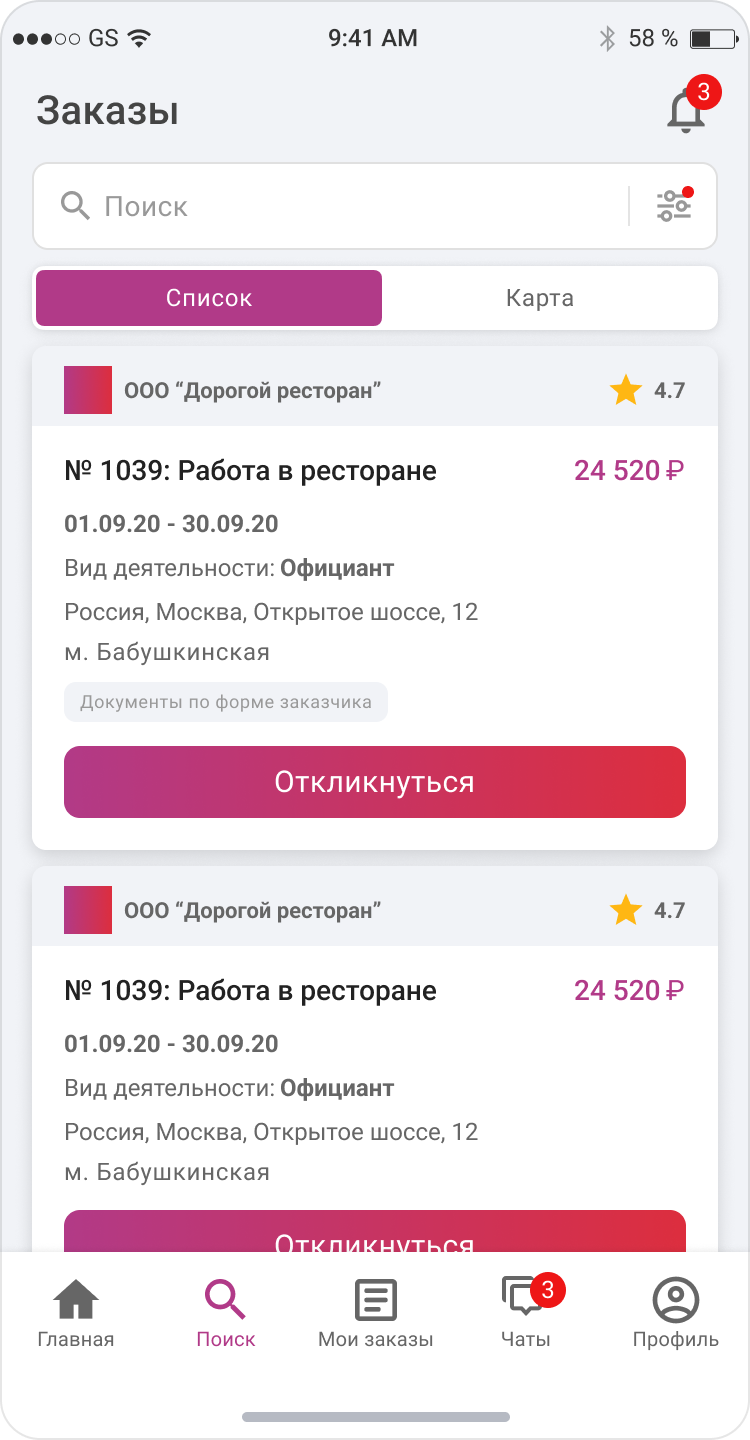Image resolution: width=750 pixels, height=1440 pixels.
Task: Open the notifications bell
Action: coord(686,111)
